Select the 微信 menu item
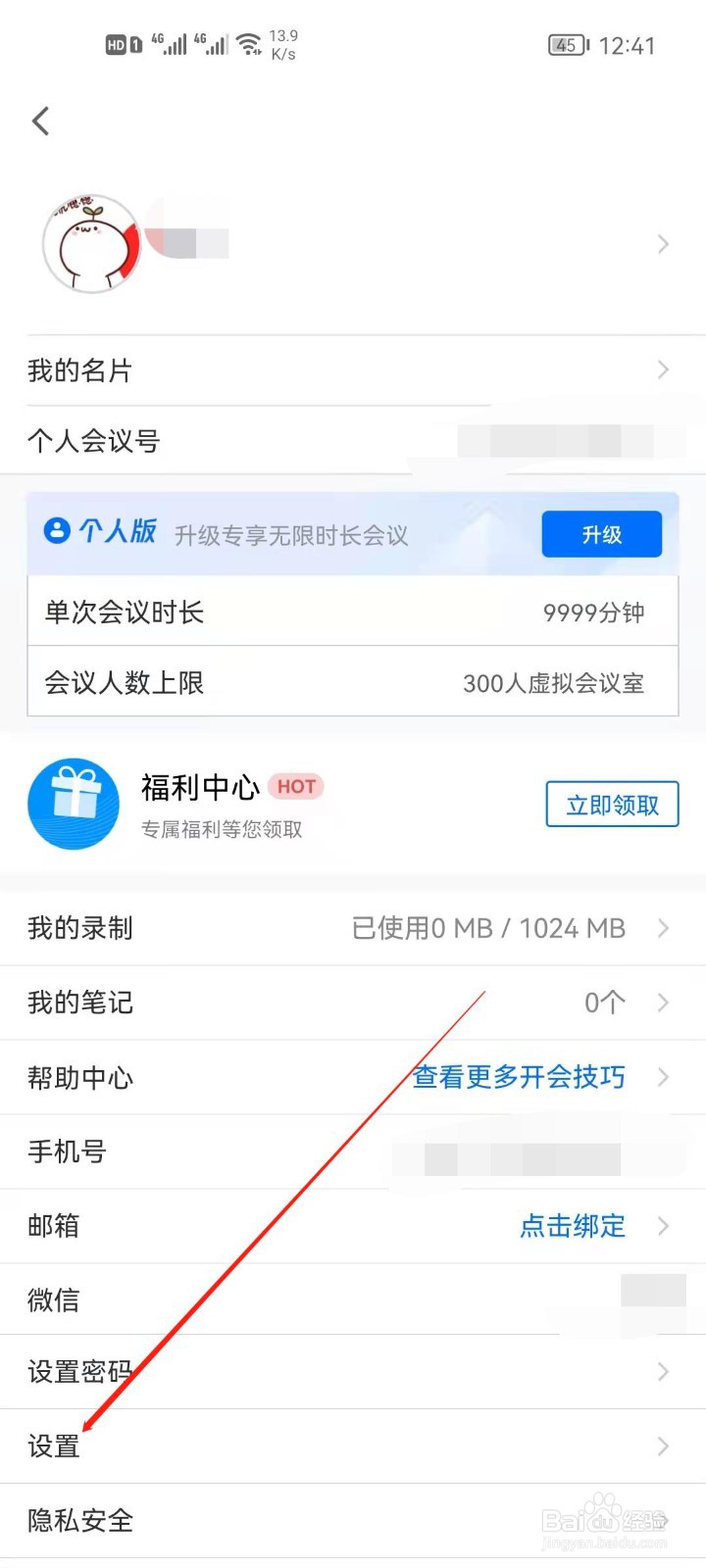Image resolution: width=706 pixels, height=1568 pixels. 54,1299
